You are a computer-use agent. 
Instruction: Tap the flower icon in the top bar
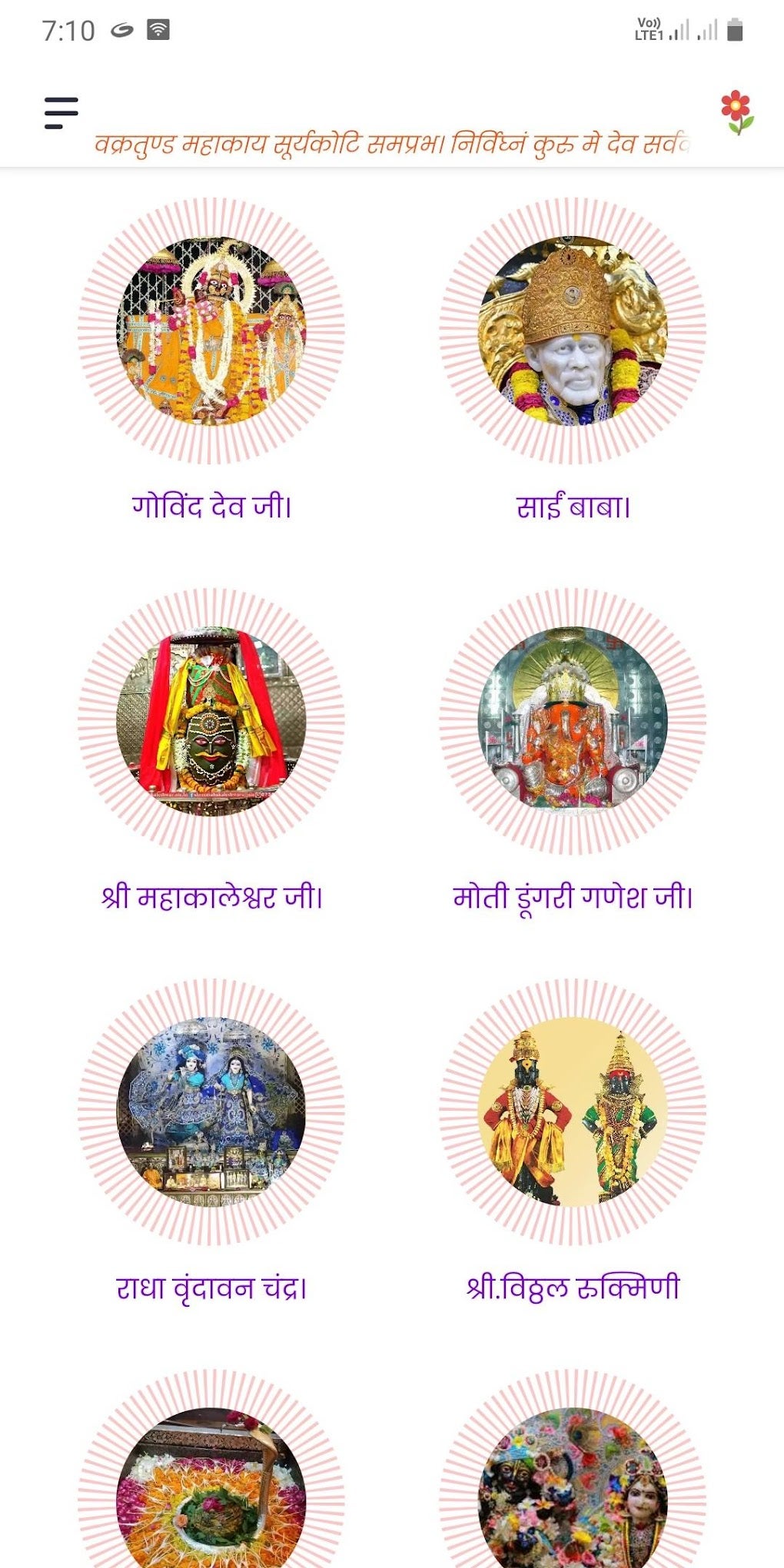click(737, 113)
